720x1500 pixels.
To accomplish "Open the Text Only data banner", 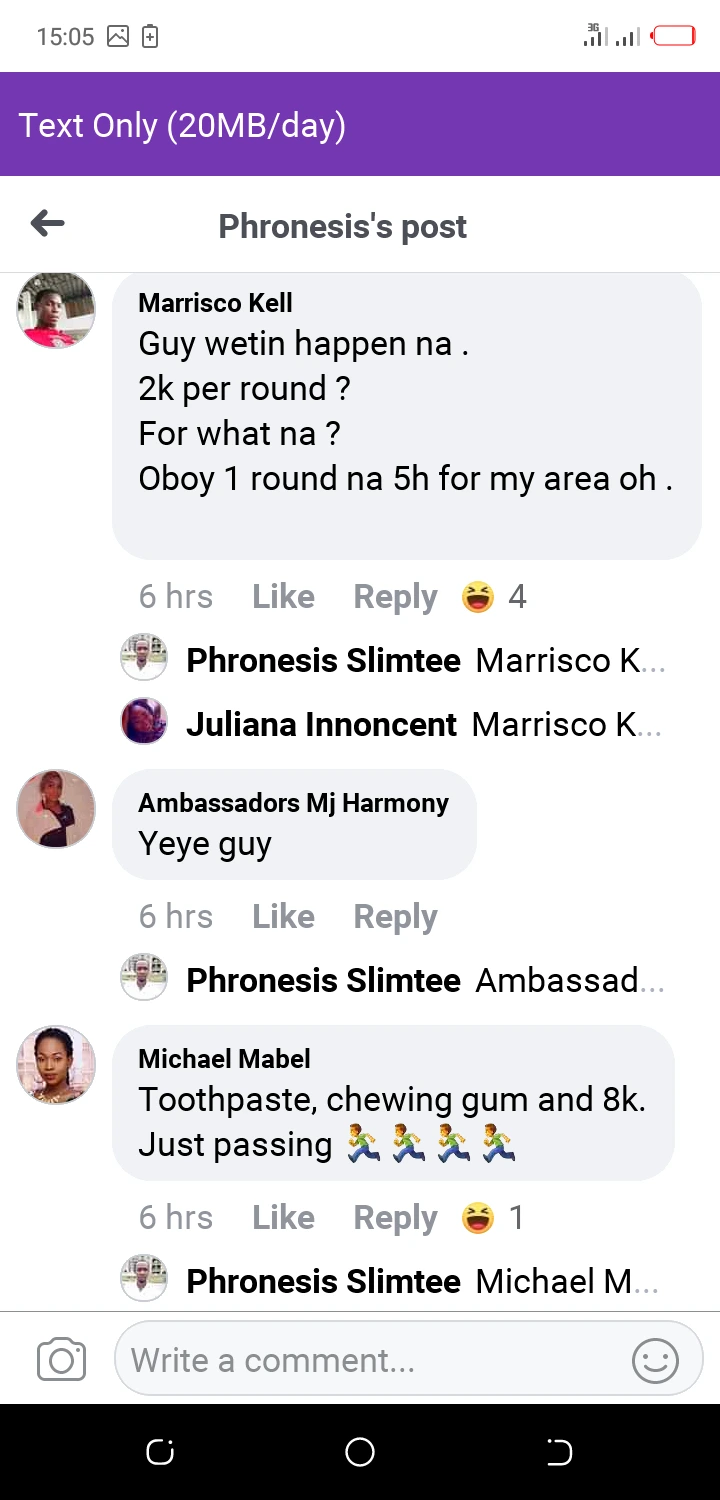I will (360, 125).
